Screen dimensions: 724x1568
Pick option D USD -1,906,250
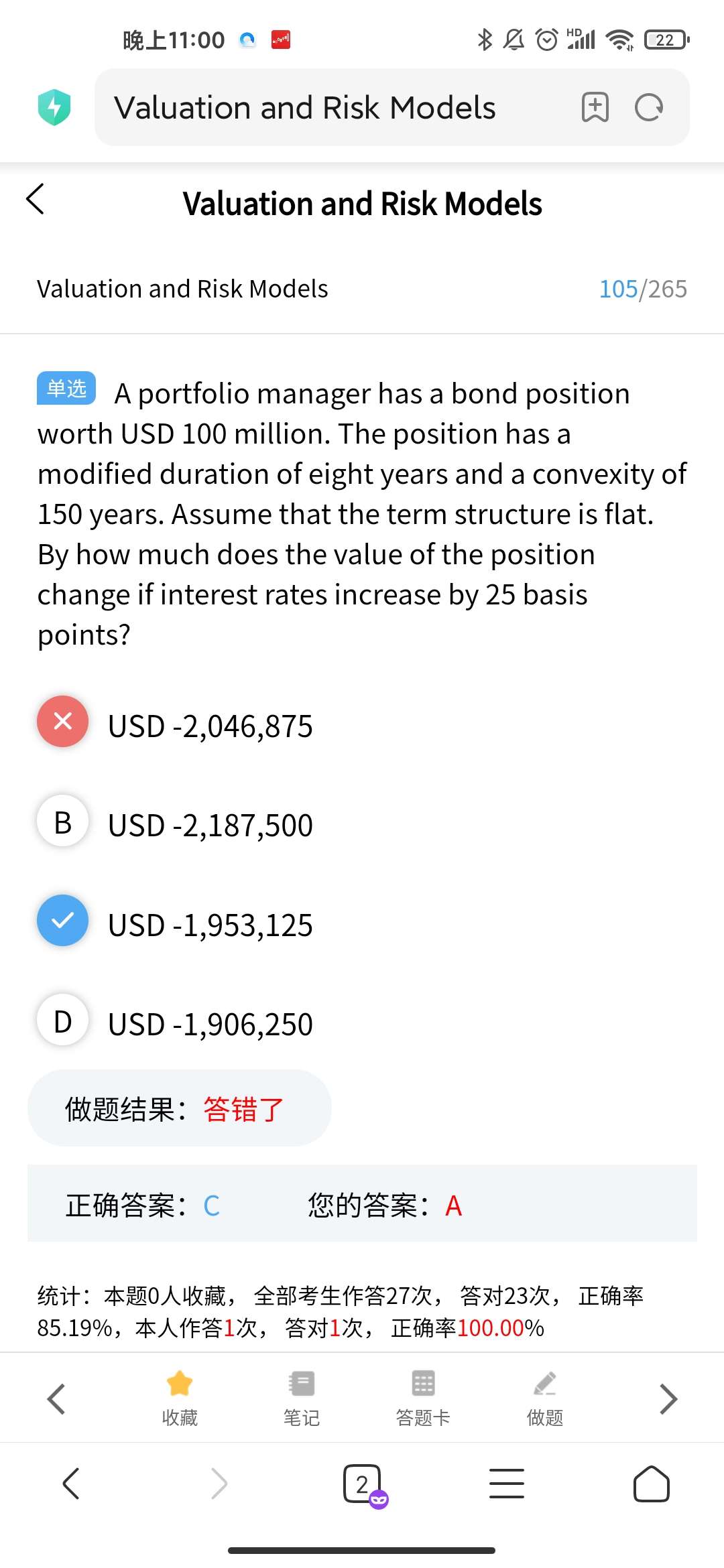click(x=63, y=1021)
